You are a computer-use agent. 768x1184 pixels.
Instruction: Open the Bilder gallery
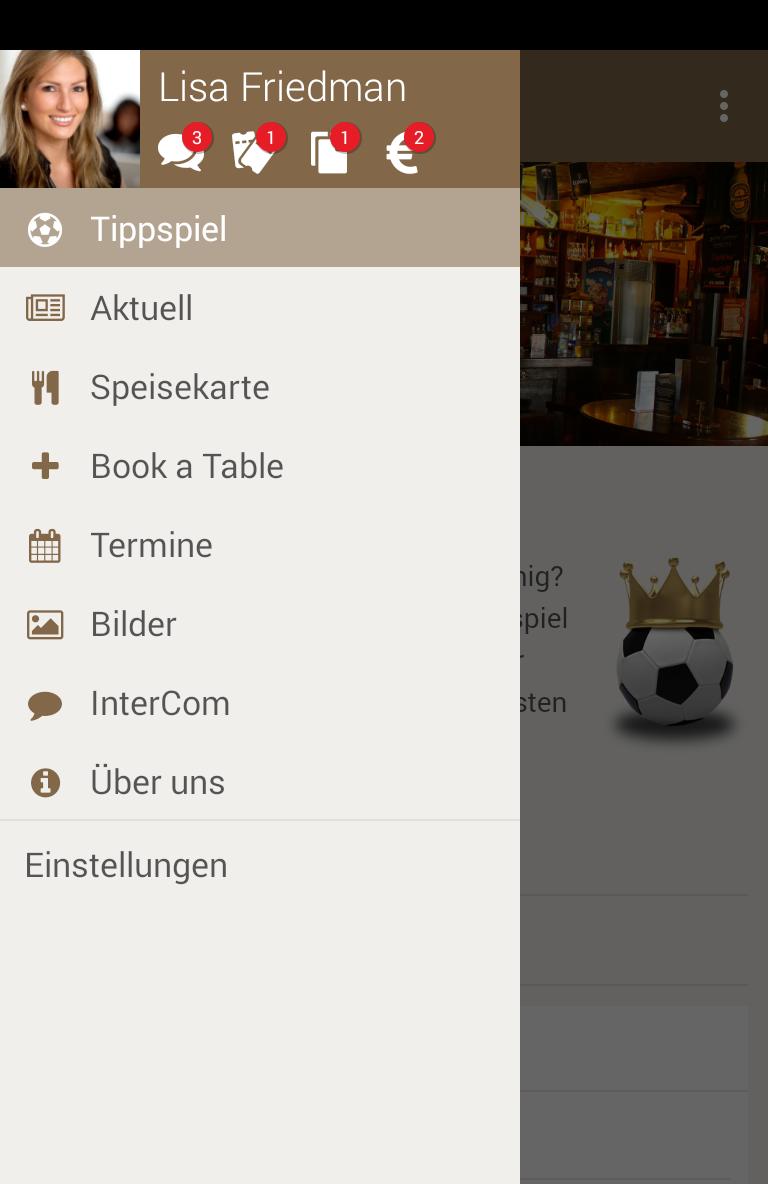point(133,624)
